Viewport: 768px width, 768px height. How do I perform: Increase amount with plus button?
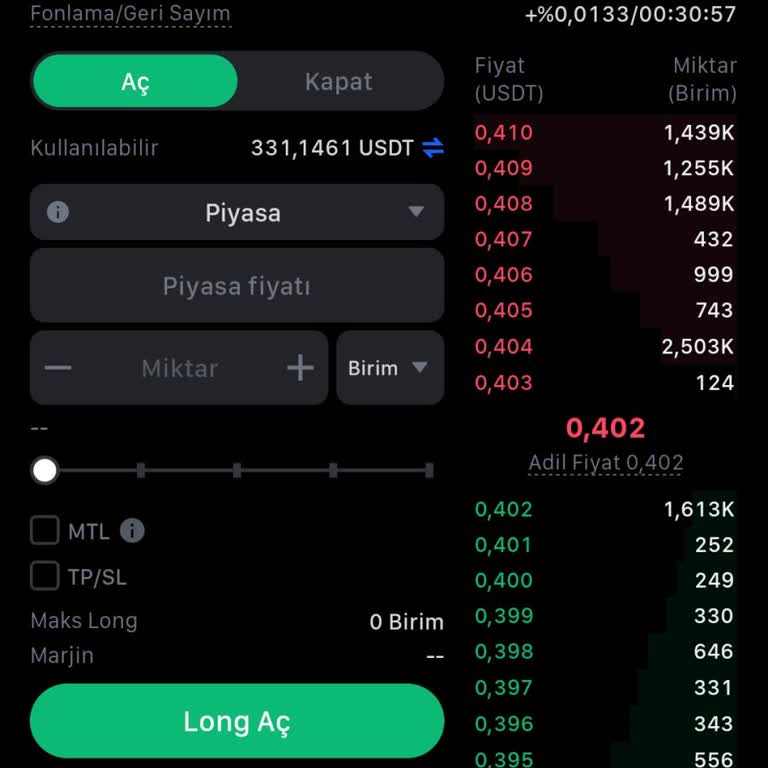[x=300, y=368]
